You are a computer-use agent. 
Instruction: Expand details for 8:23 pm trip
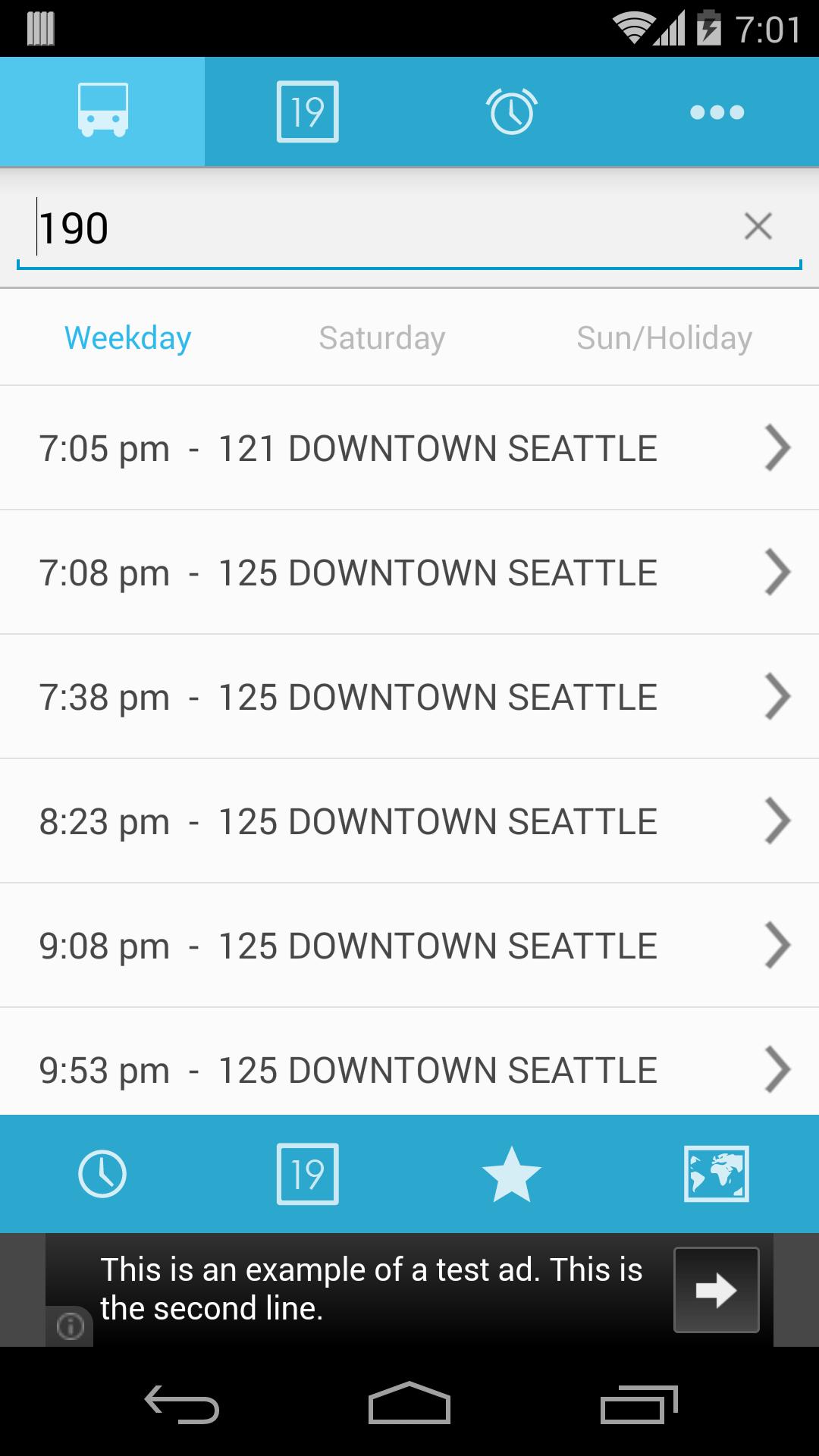[x=409, y=820]
